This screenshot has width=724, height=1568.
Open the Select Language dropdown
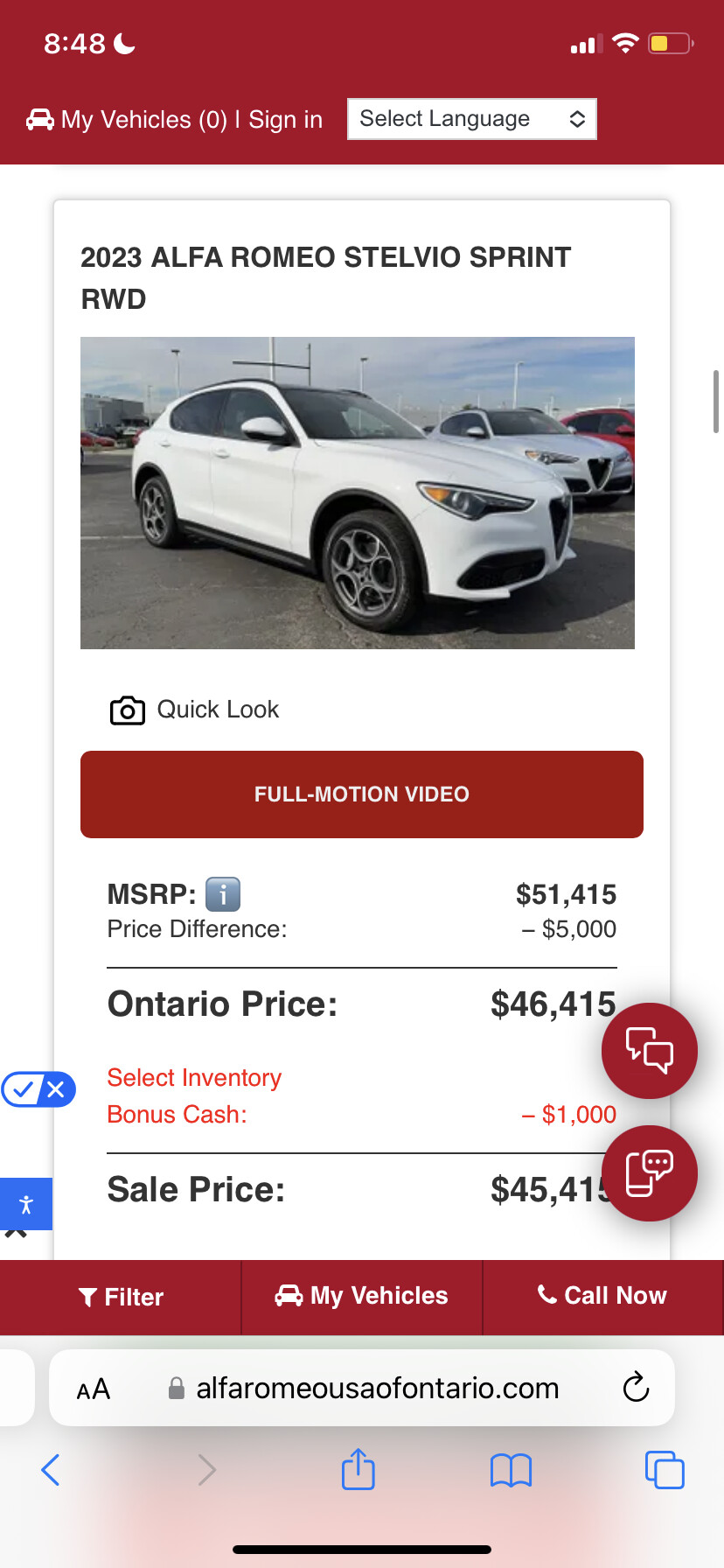point(471,119)
